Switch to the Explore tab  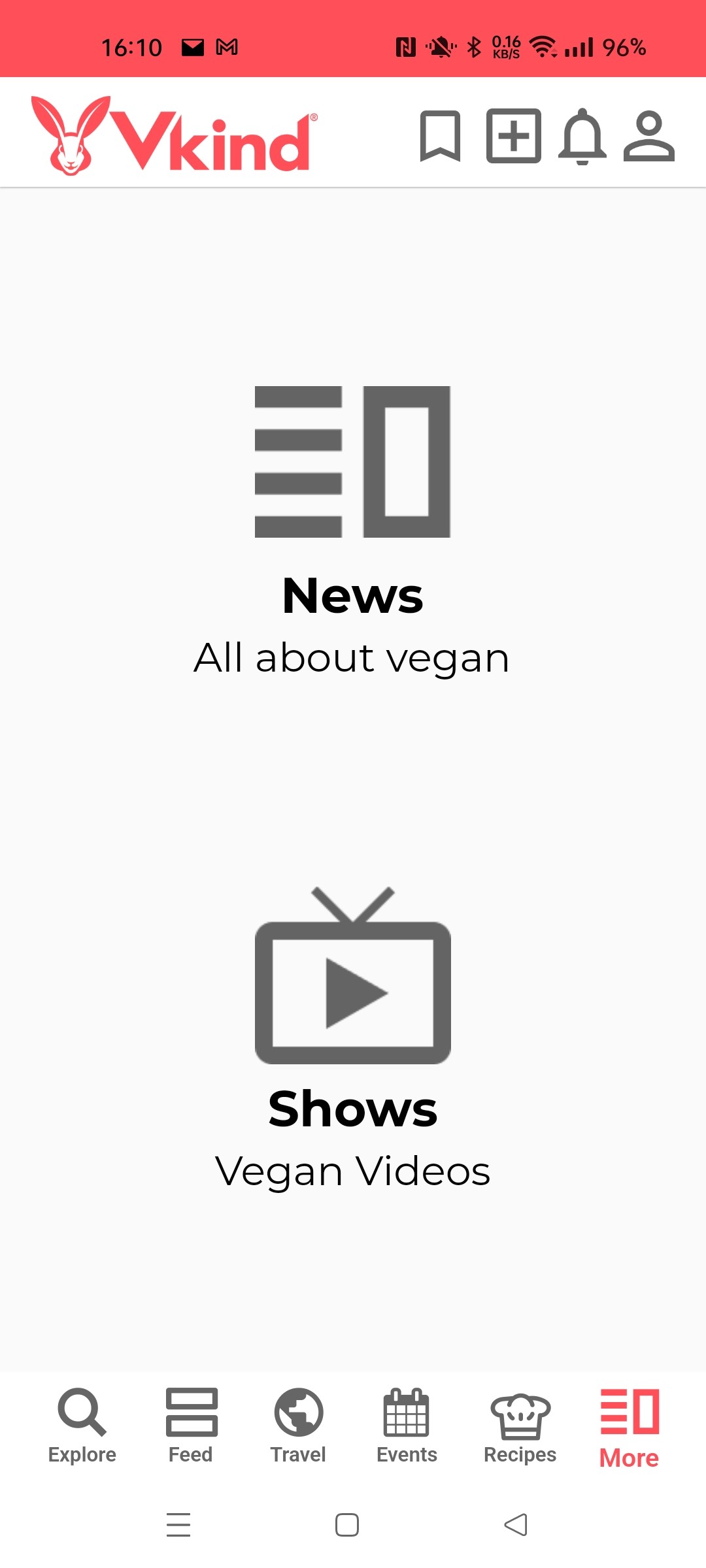click(x=82, y=1426)
